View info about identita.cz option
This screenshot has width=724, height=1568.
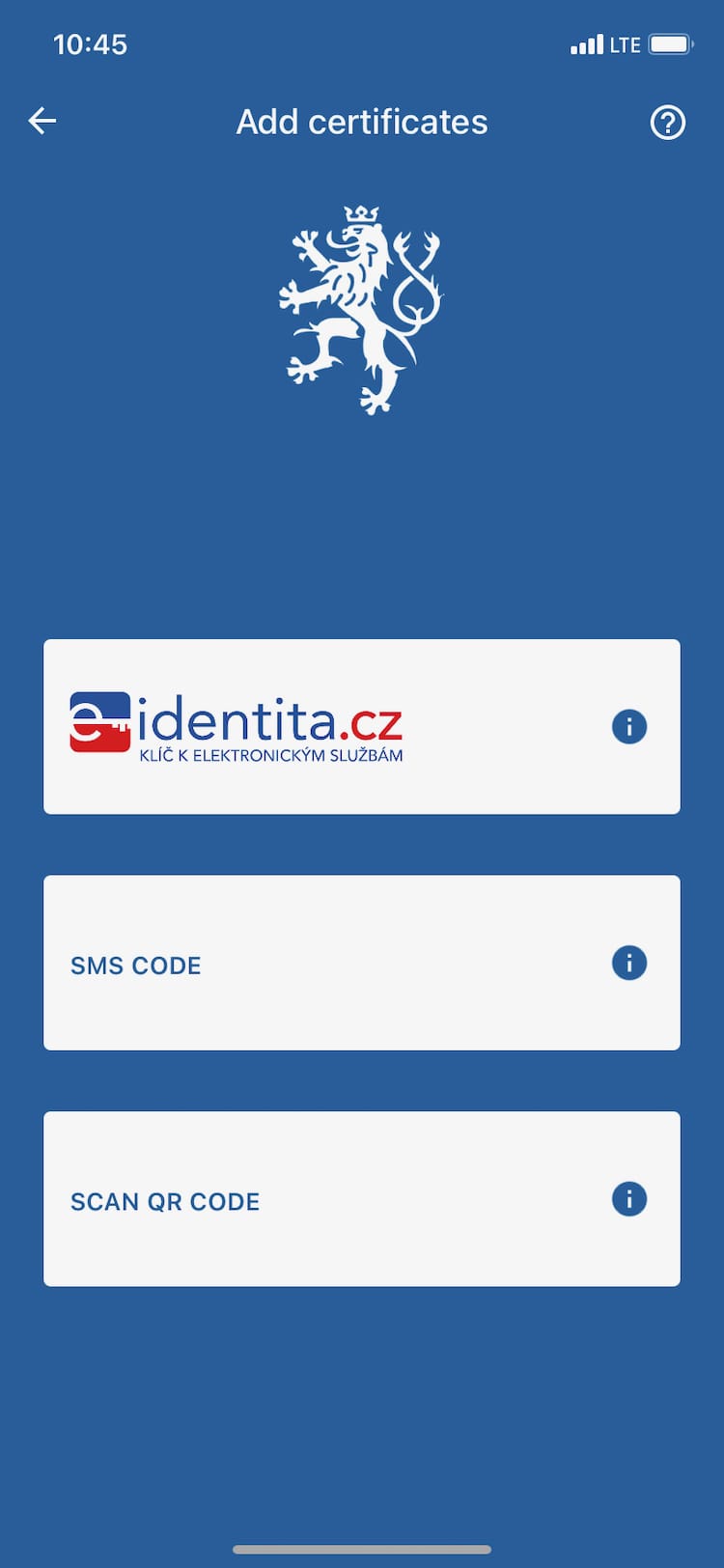tap(629, 726)
